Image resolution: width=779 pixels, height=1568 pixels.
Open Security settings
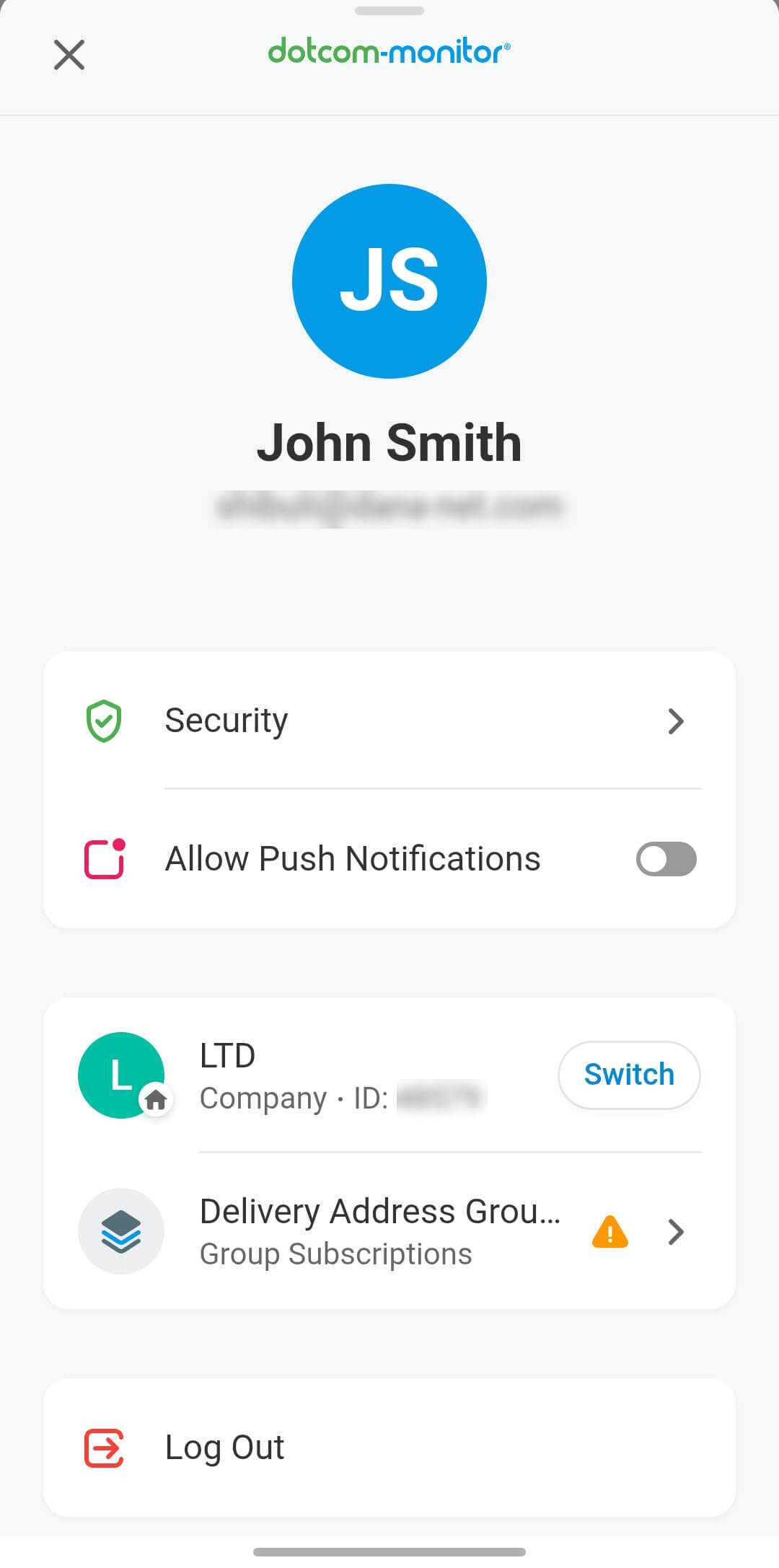coord(389,721)
